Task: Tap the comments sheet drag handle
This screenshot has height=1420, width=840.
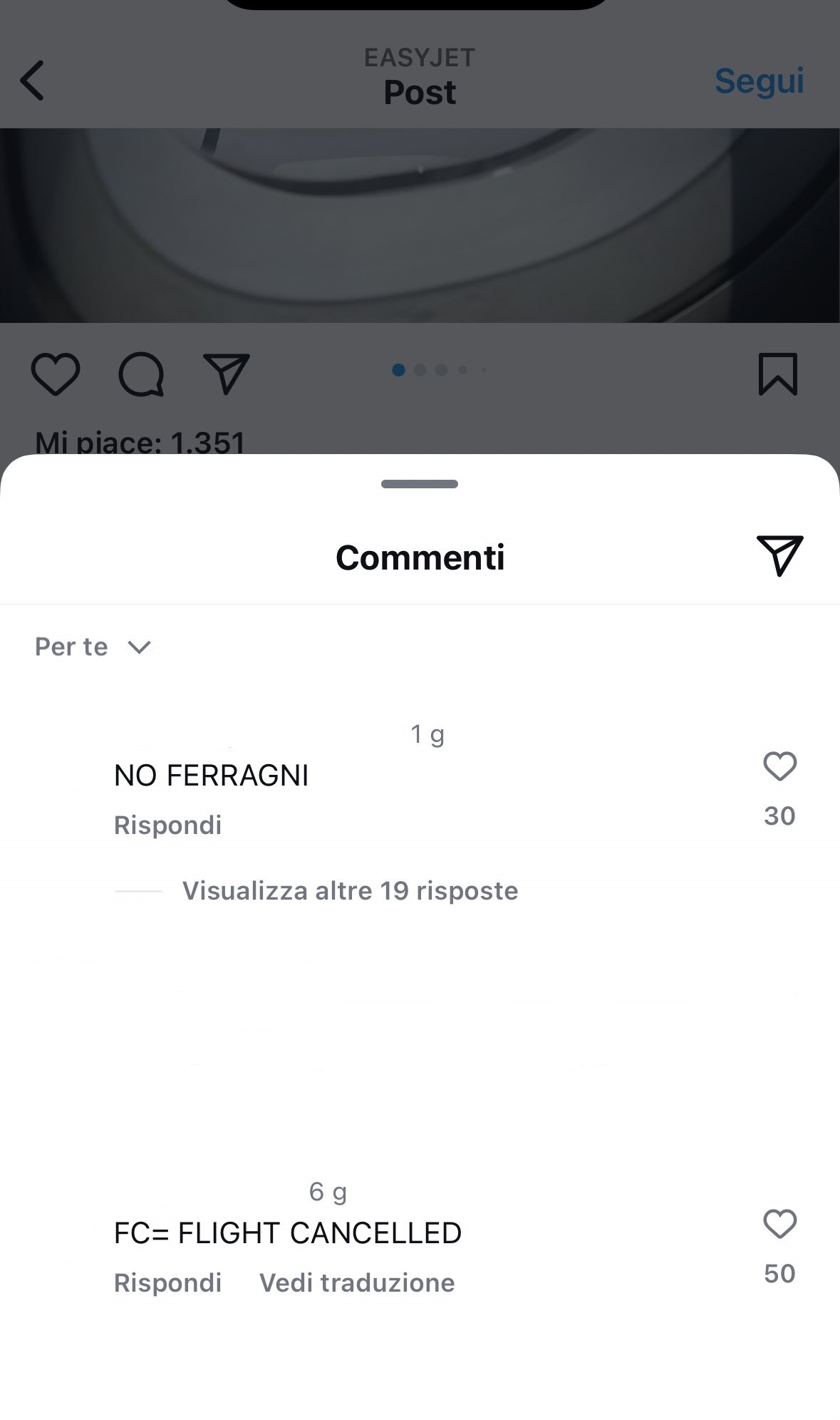Action: 420,484
